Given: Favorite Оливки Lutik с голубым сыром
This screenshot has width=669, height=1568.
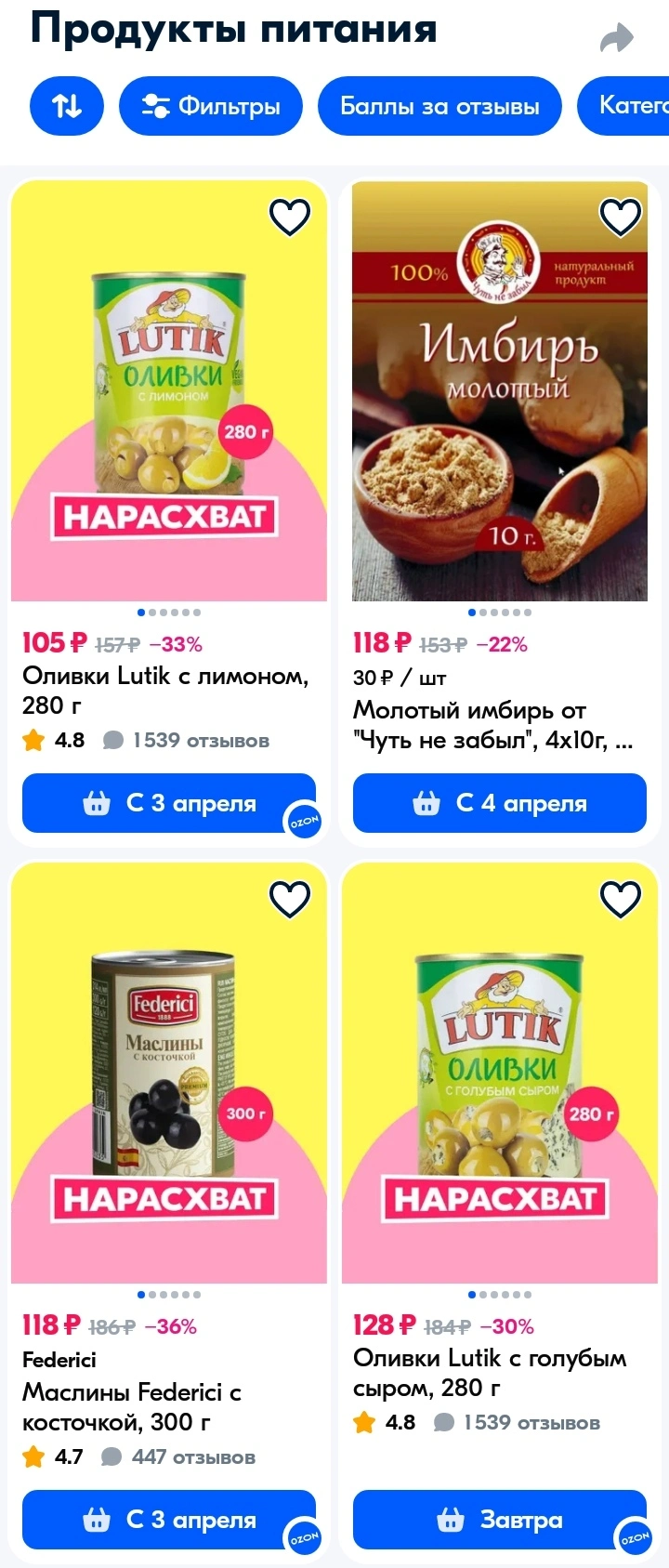Looking at the screenshot, I should 621,899.
